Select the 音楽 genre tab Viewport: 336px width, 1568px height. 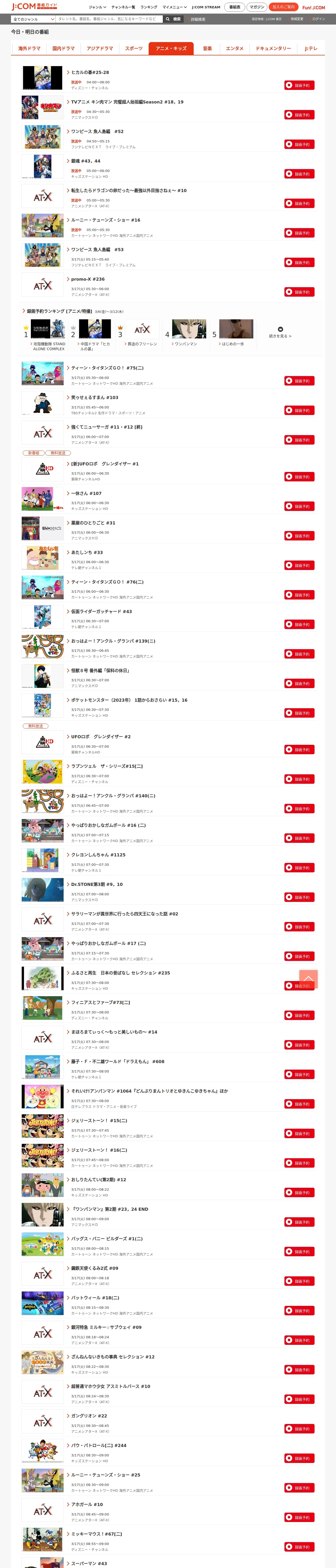(207, 48)
